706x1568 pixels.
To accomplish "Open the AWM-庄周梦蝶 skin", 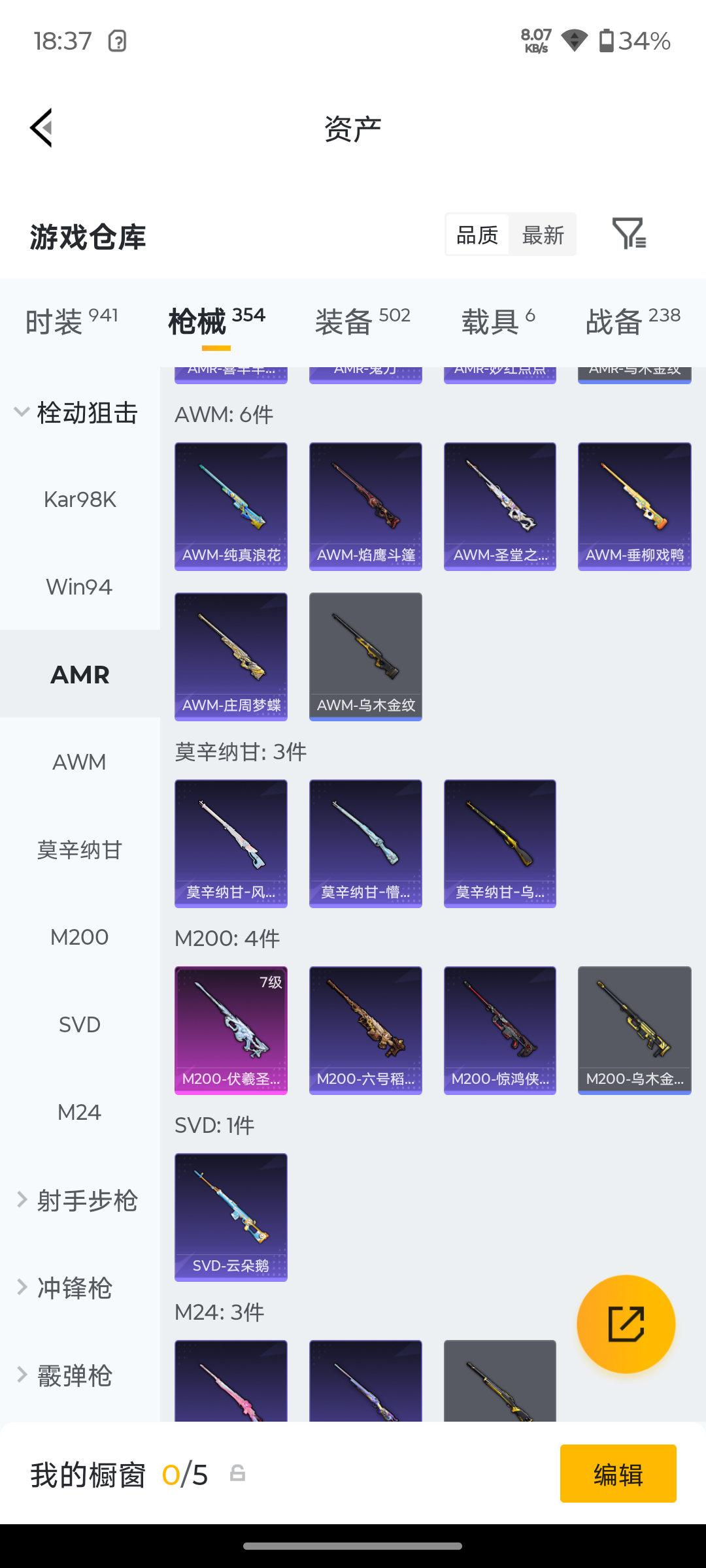I will point(231,657).
